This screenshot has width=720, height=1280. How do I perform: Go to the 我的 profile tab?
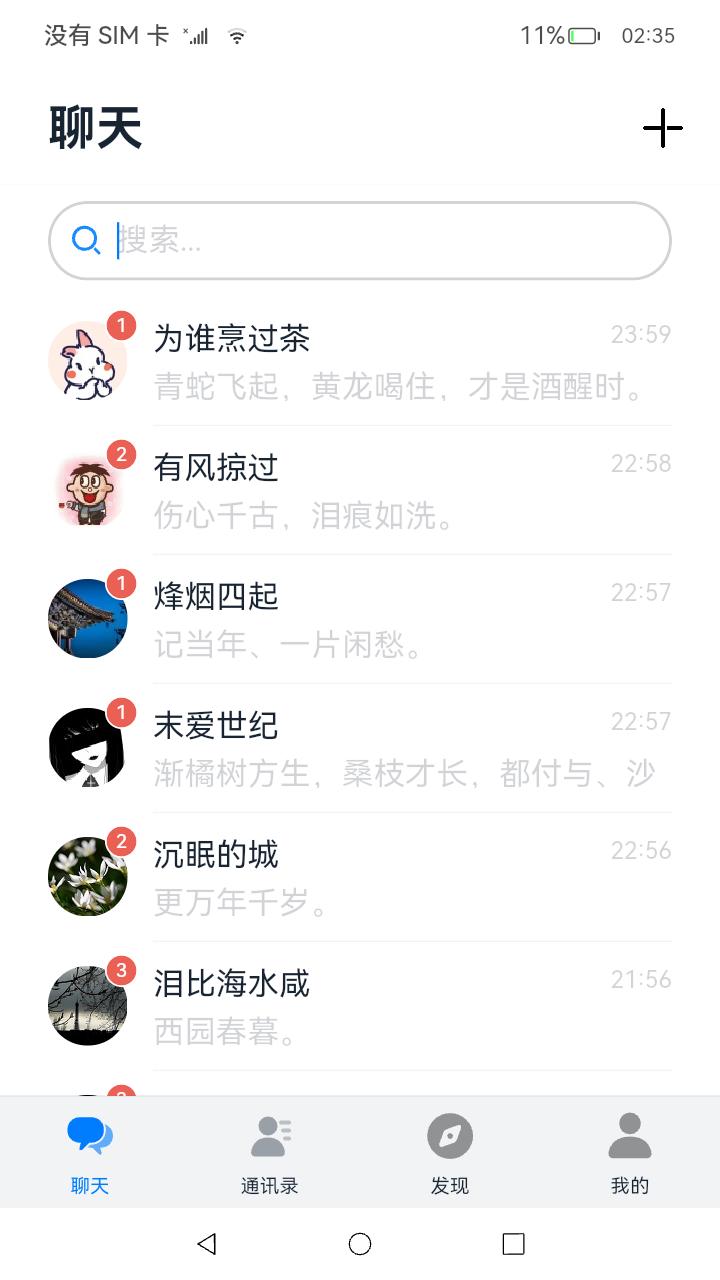[629, 1154]
